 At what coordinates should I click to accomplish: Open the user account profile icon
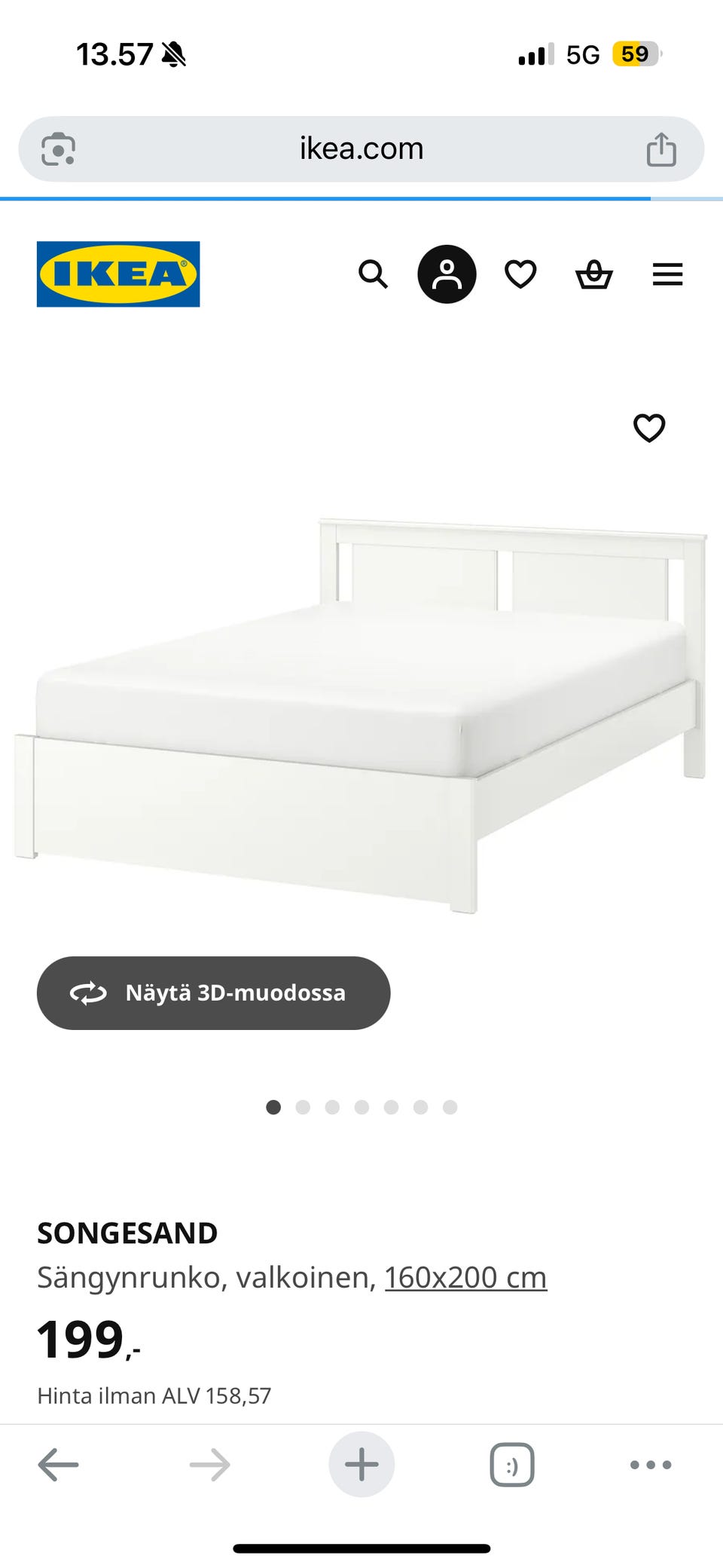point(447,274)
